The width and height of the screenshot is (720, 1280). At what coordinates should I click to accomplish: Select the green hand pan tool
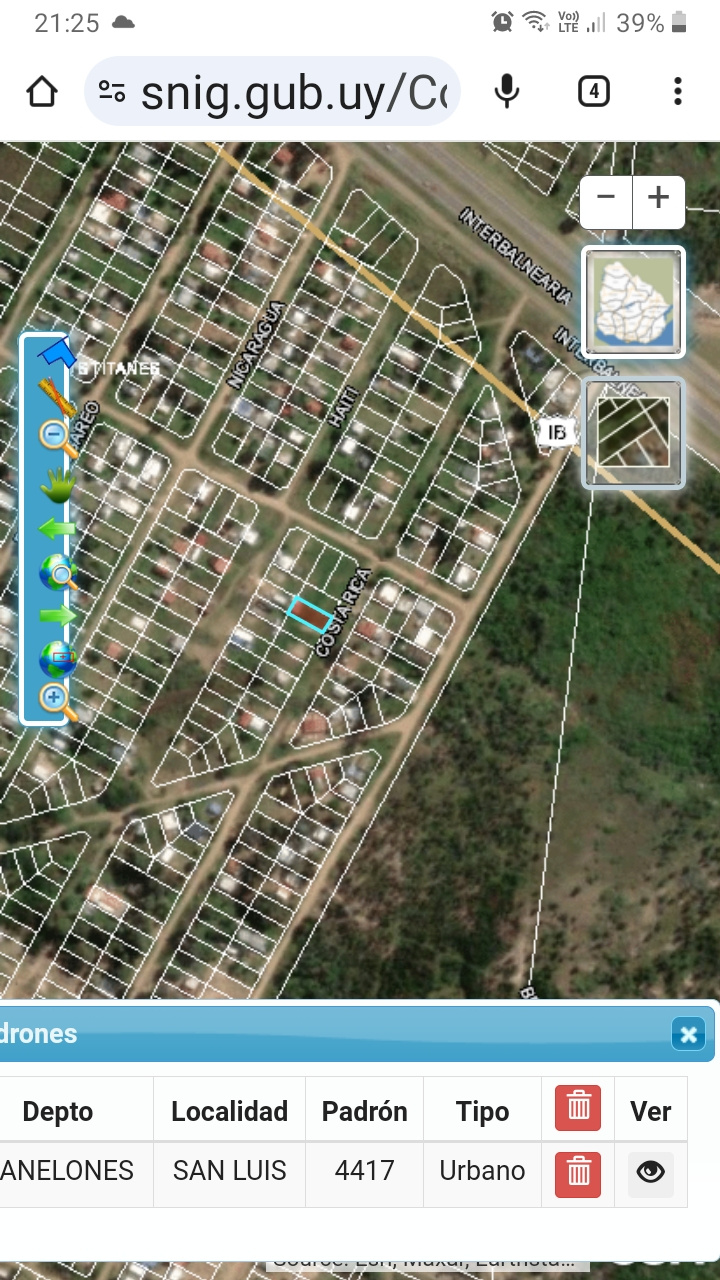click(x=57, y=485)
